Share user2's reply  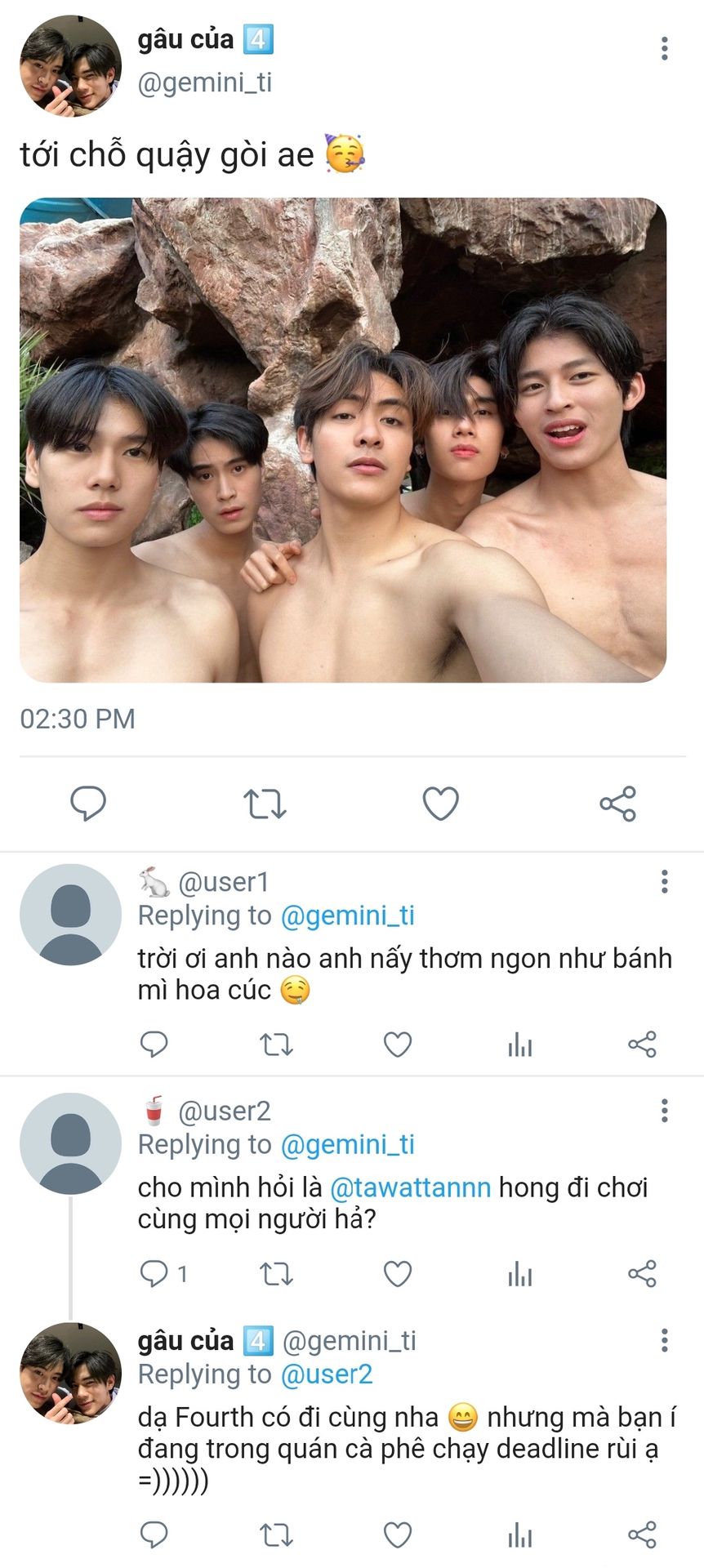(x=642, y=1273)
